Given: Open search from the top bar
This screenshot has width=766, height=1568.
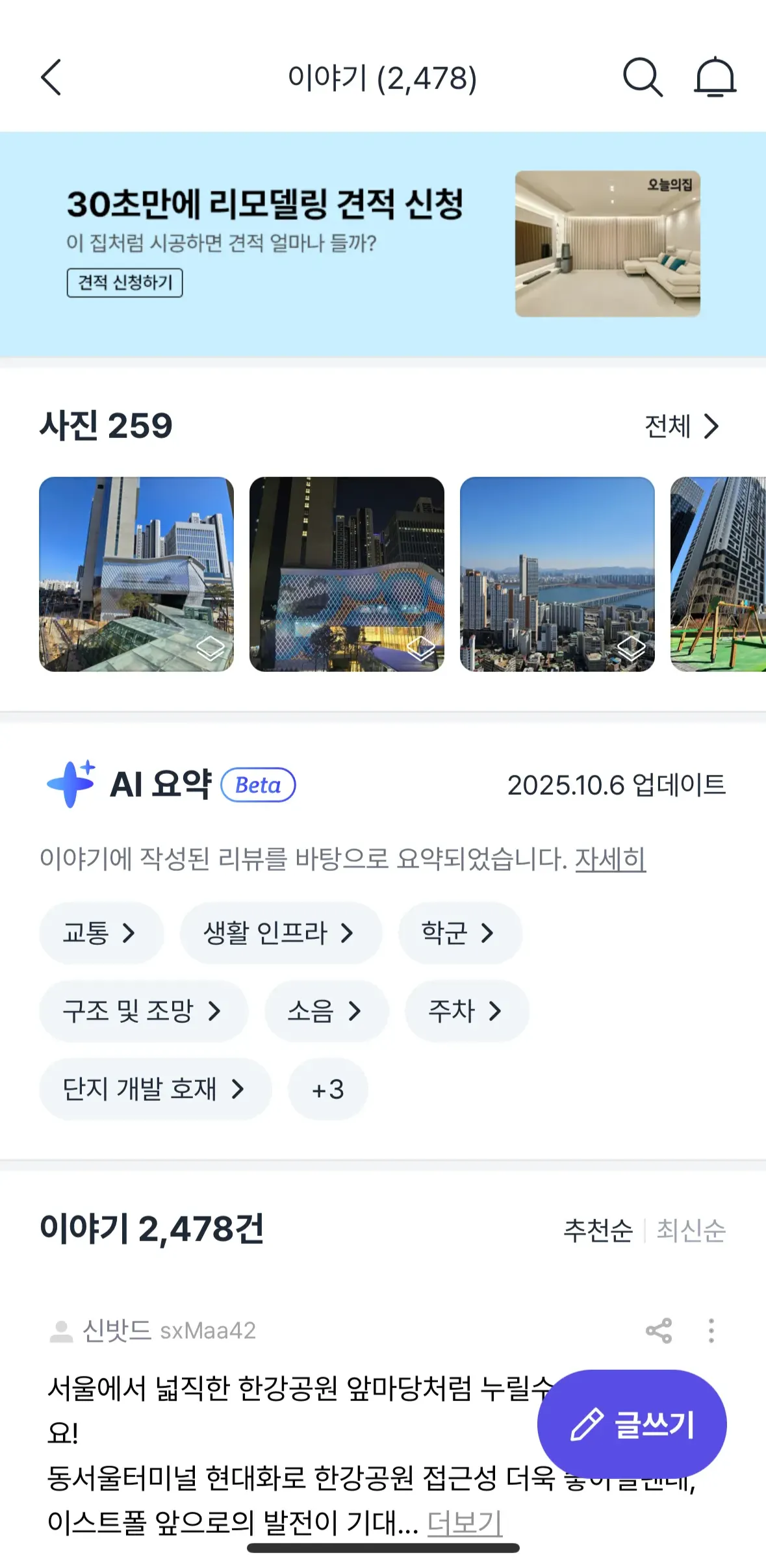Looking at the screenshot, I should click(642, 78).
